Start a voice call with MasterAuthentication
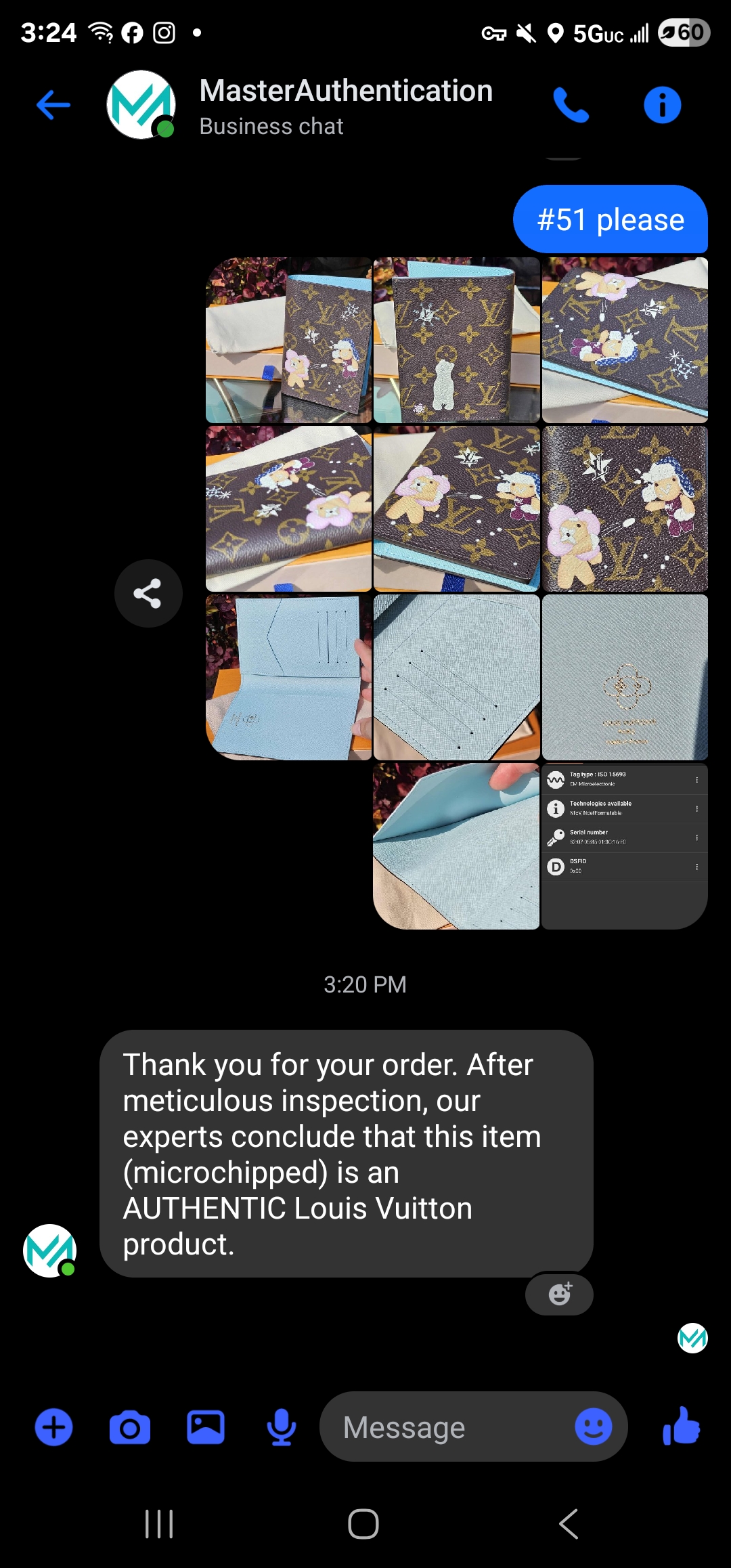 click(x=571, y=105)
